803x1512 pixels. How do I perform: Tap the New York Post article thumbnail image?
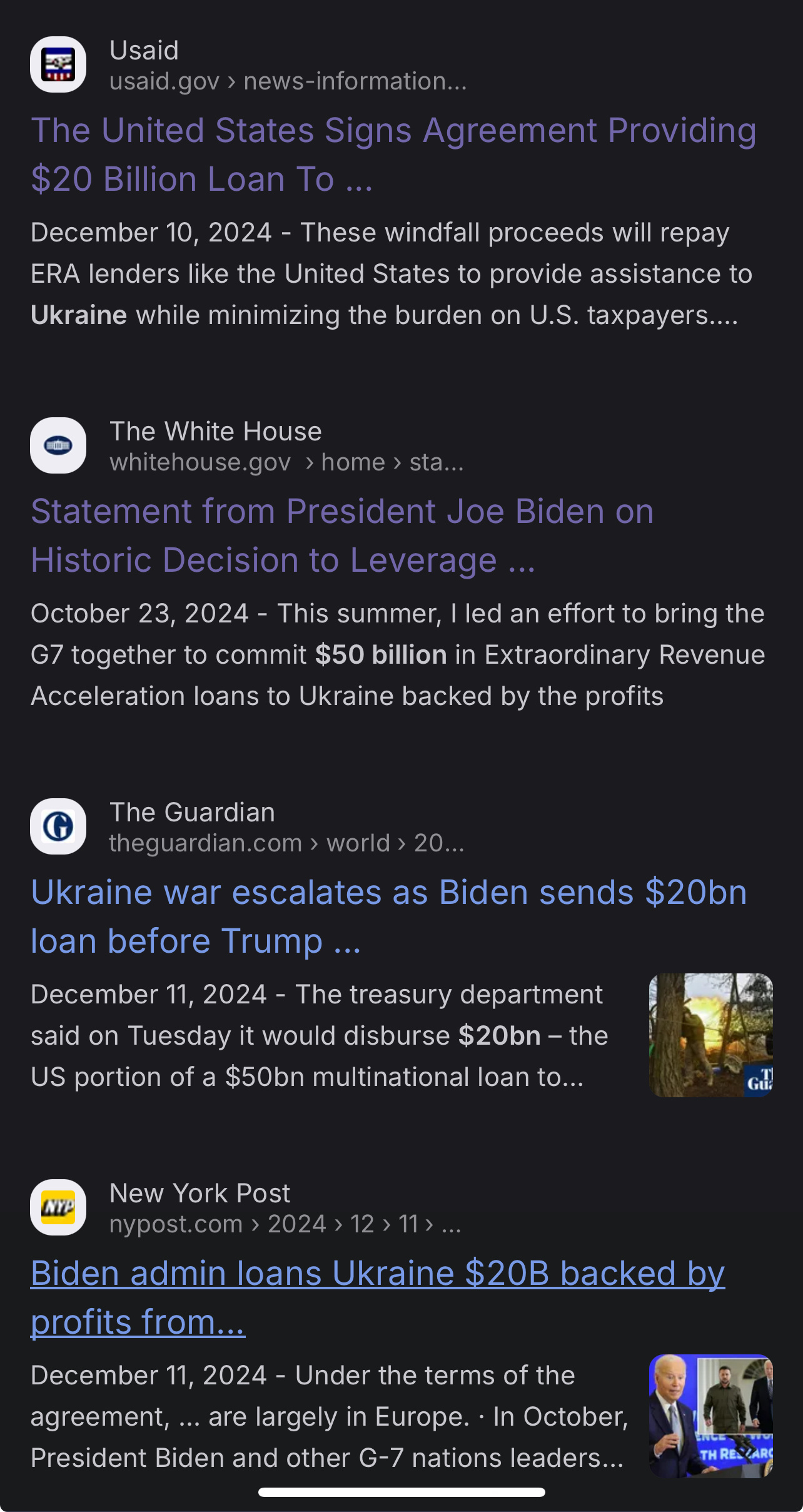tap(710, 1416)
